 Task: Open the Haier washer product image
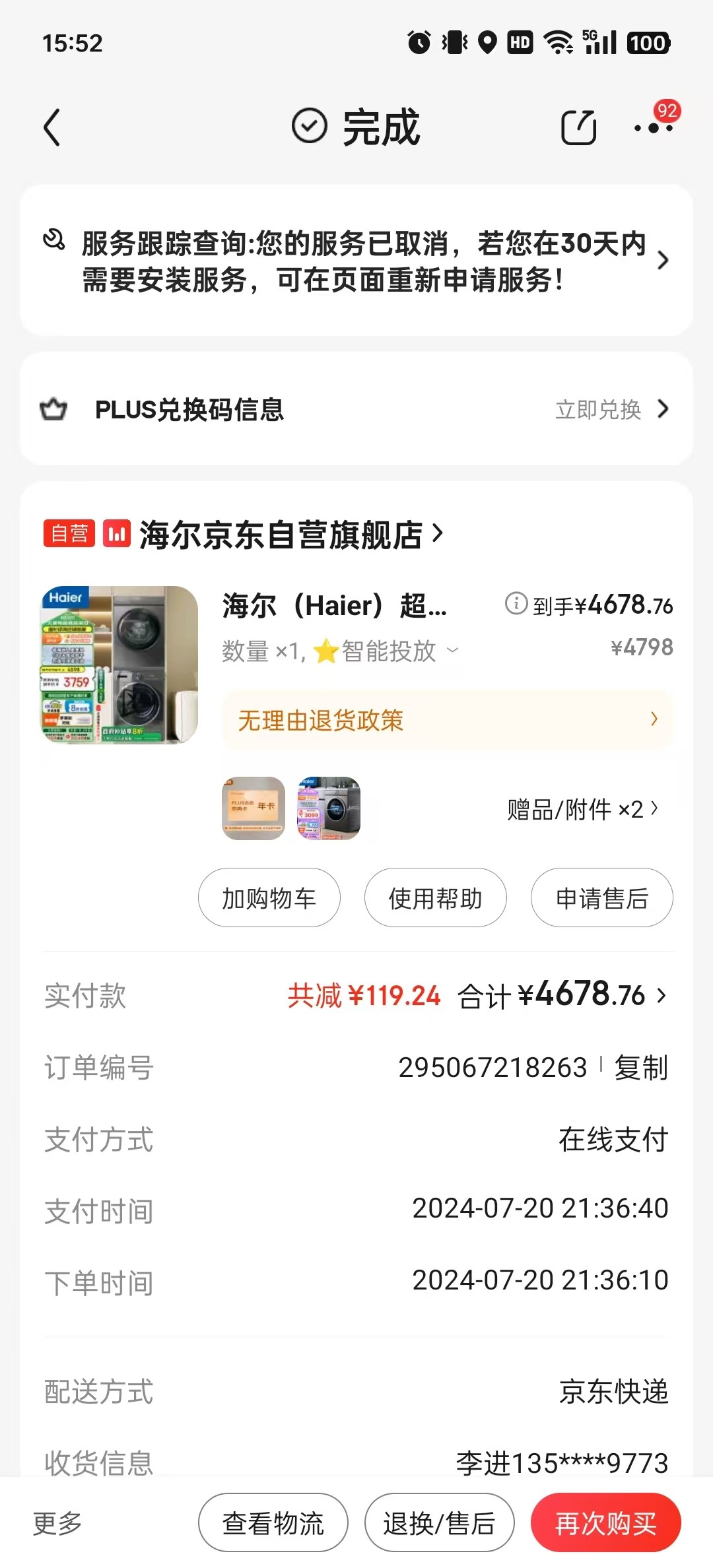pos(119,665)
